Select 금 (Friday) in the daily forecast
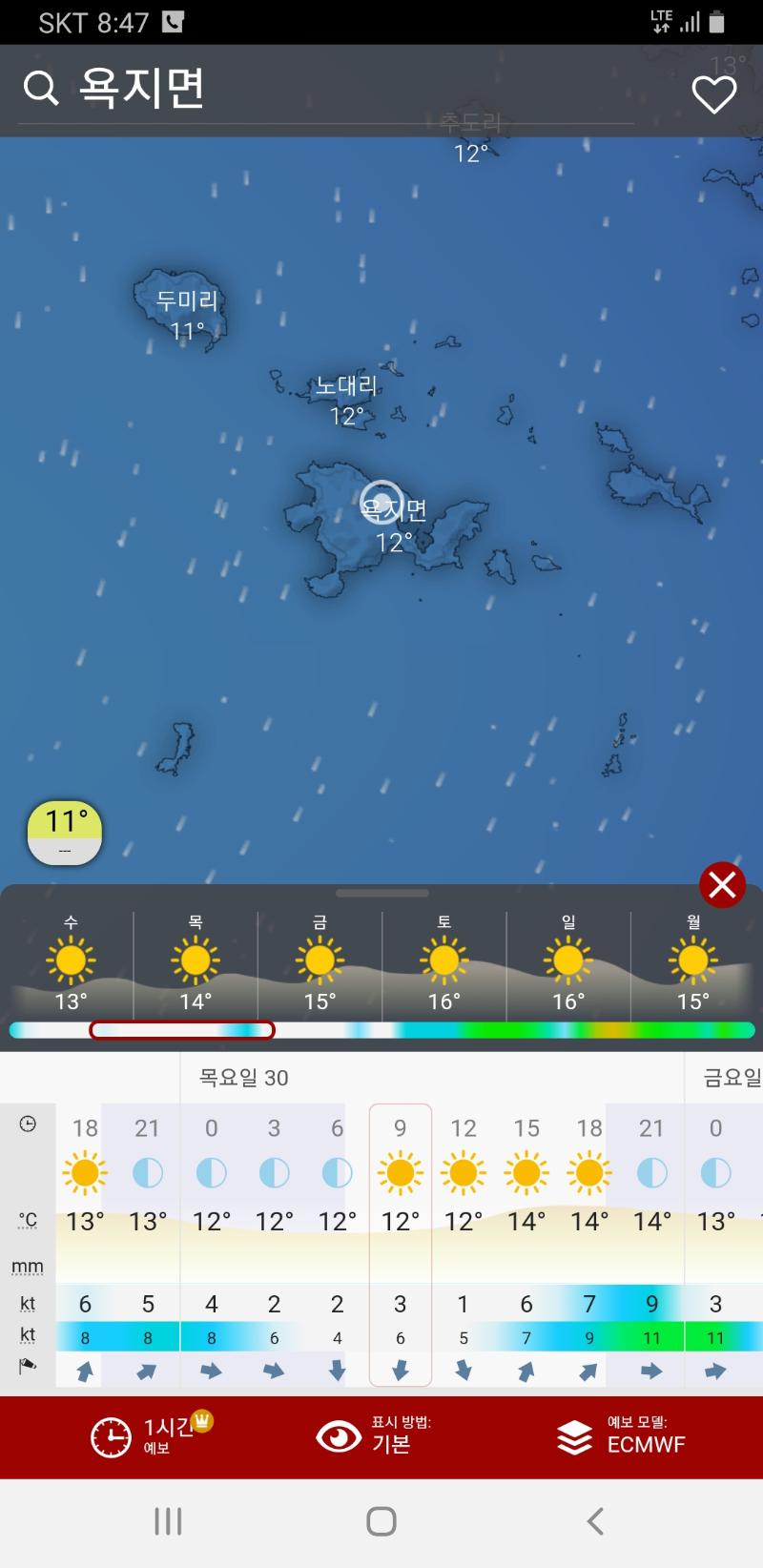 [320, 963]
